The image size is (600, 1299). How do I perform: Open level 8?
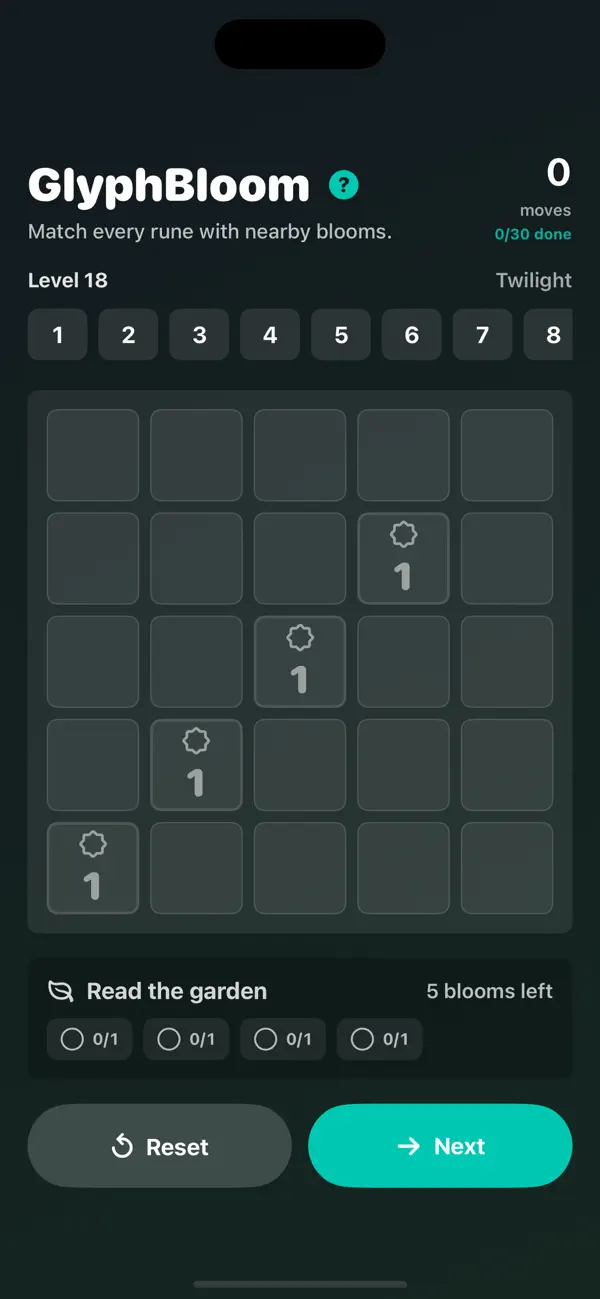[x=548, y=334]
